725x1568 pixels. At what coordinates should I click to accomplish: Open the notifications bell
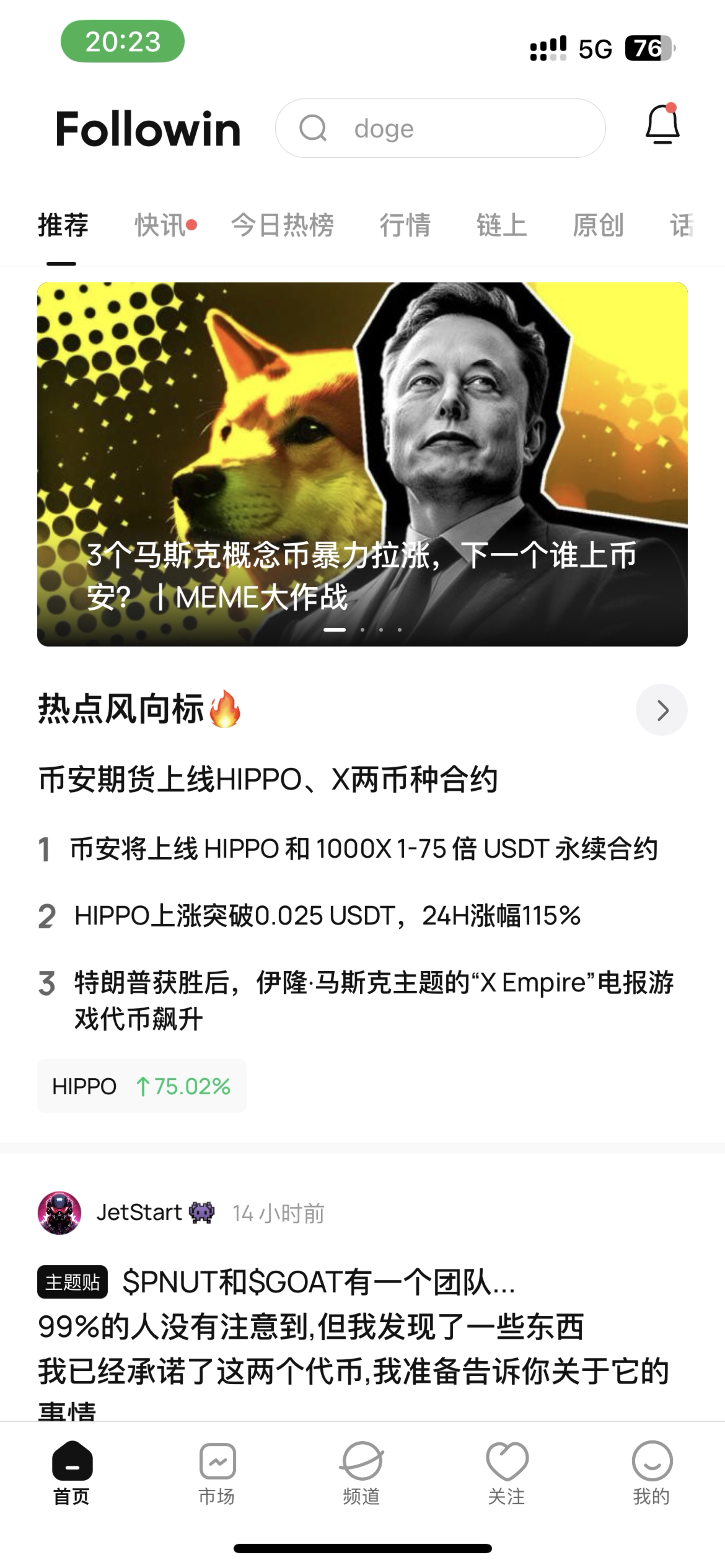[x=662, y=125]
